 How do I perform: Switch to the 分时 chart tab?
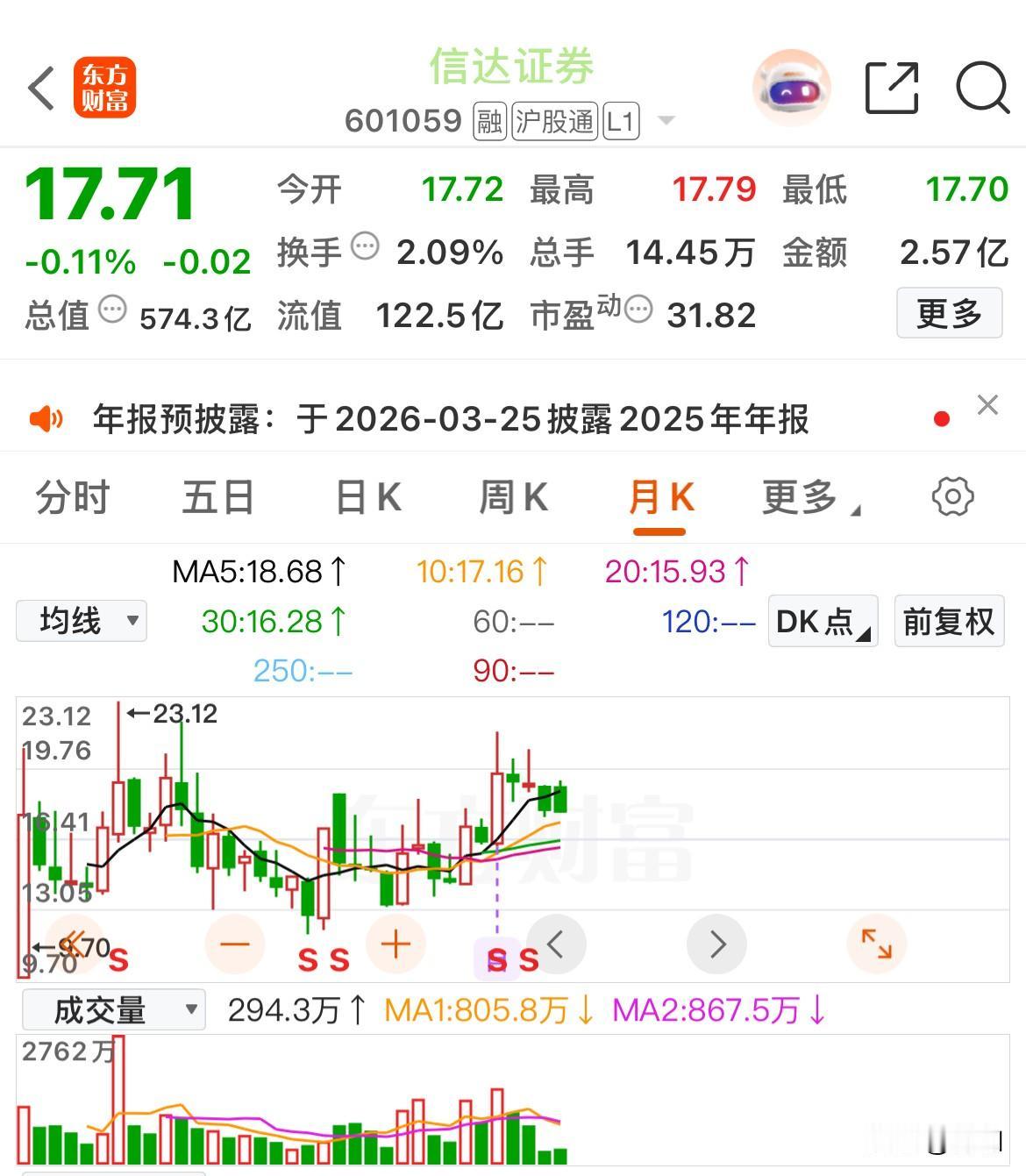pyautogui.click(x=71, y=496)
